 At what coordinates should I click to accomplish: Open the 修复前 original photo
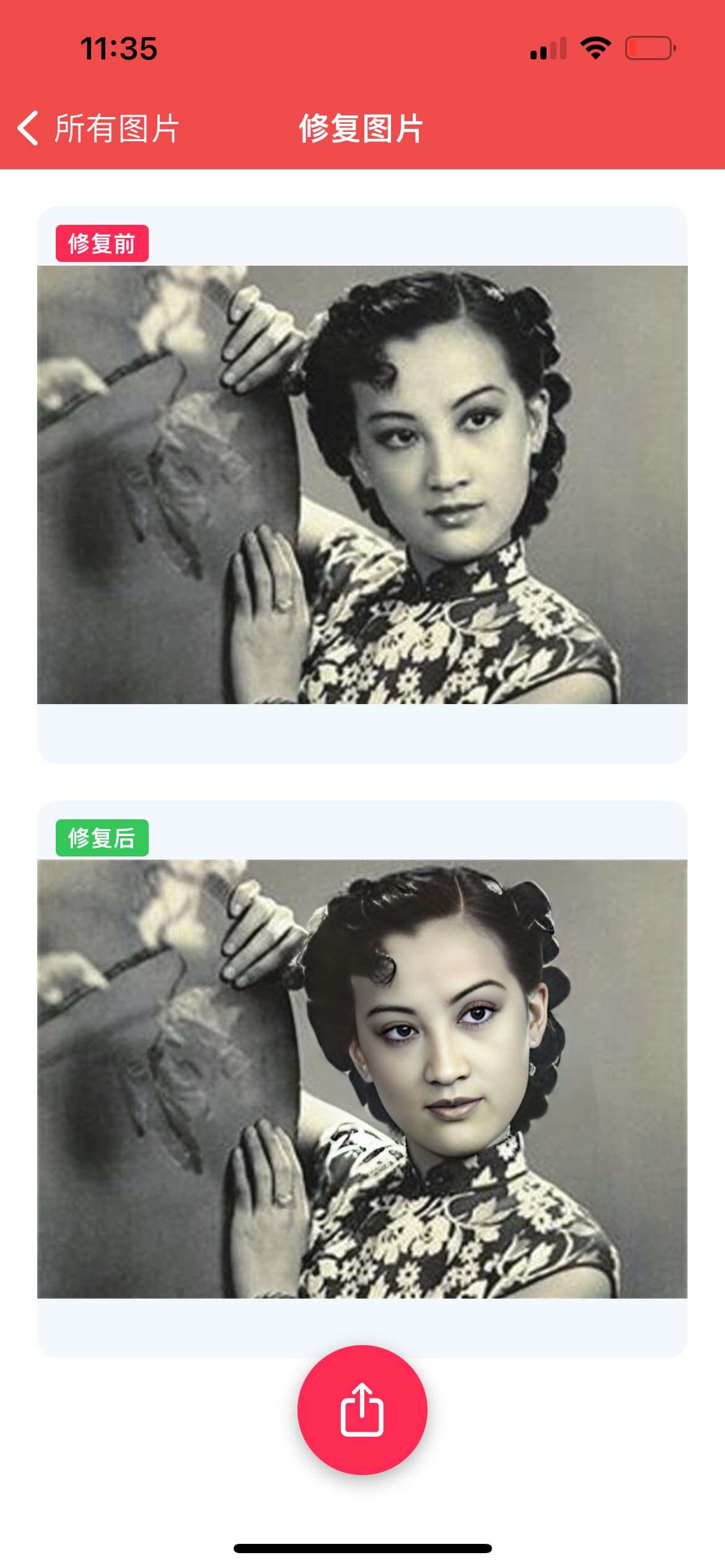pyautogui.click(x=362, y=484)
